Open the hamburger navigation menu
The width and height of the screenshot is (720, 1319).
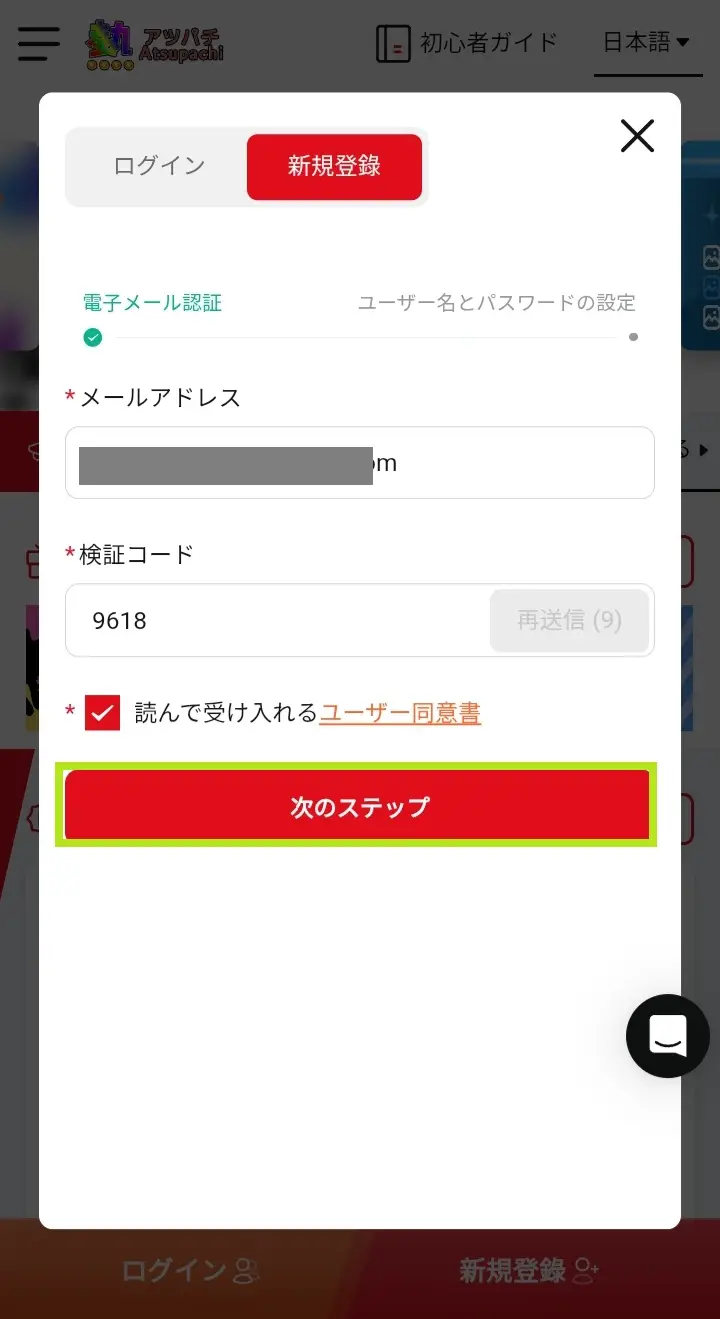click(37, 44)
